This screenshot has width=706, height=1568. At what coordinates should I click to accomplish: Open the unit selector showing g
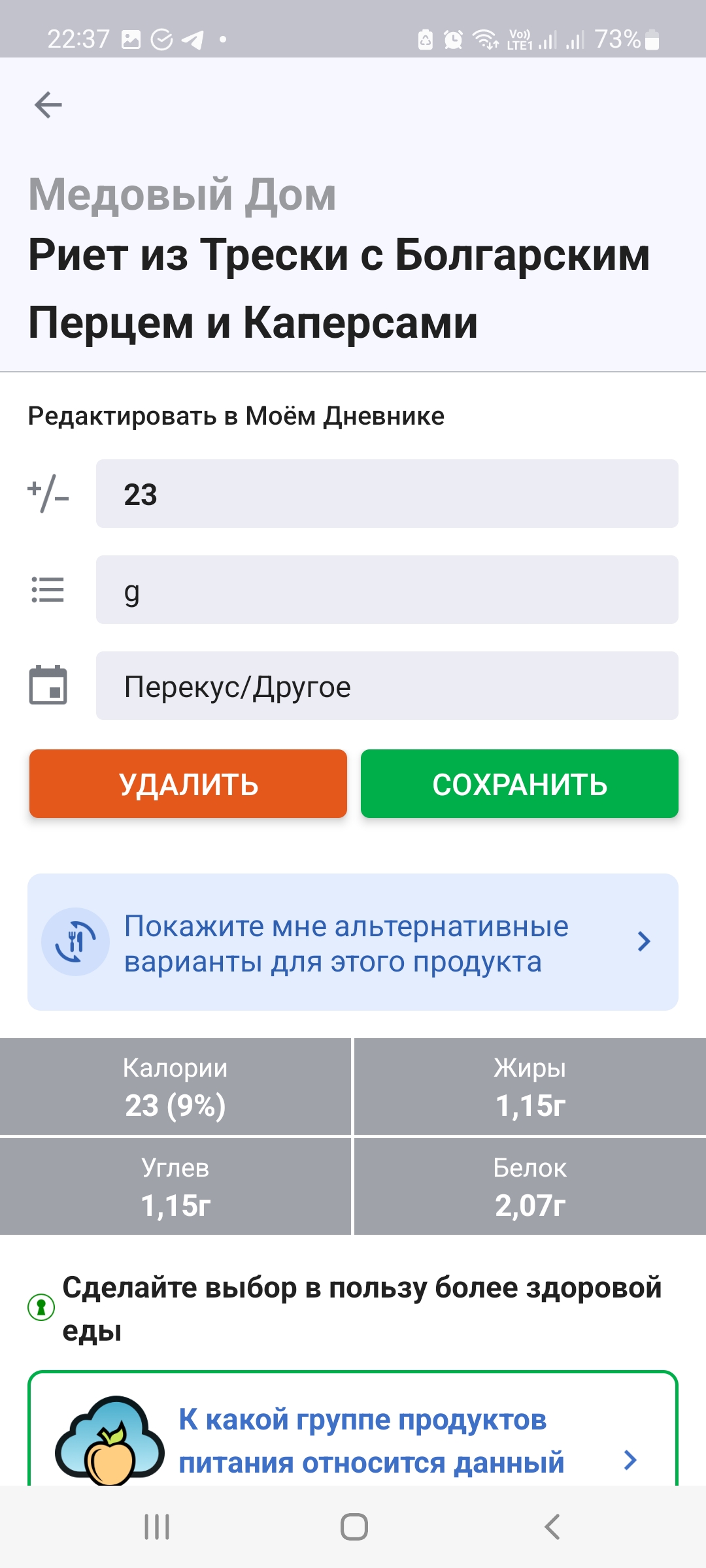pos(387,589)
